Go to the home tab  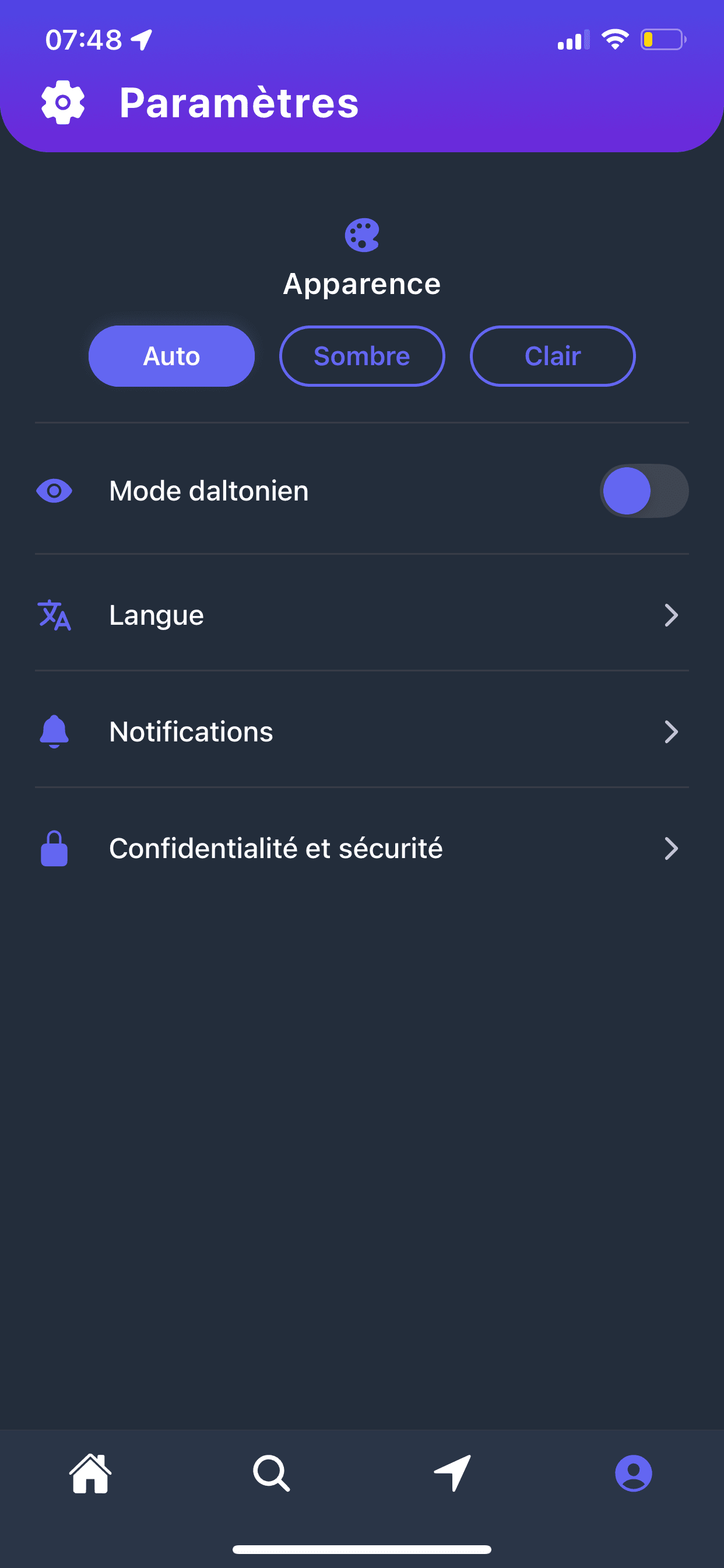tap(91, 1473)
